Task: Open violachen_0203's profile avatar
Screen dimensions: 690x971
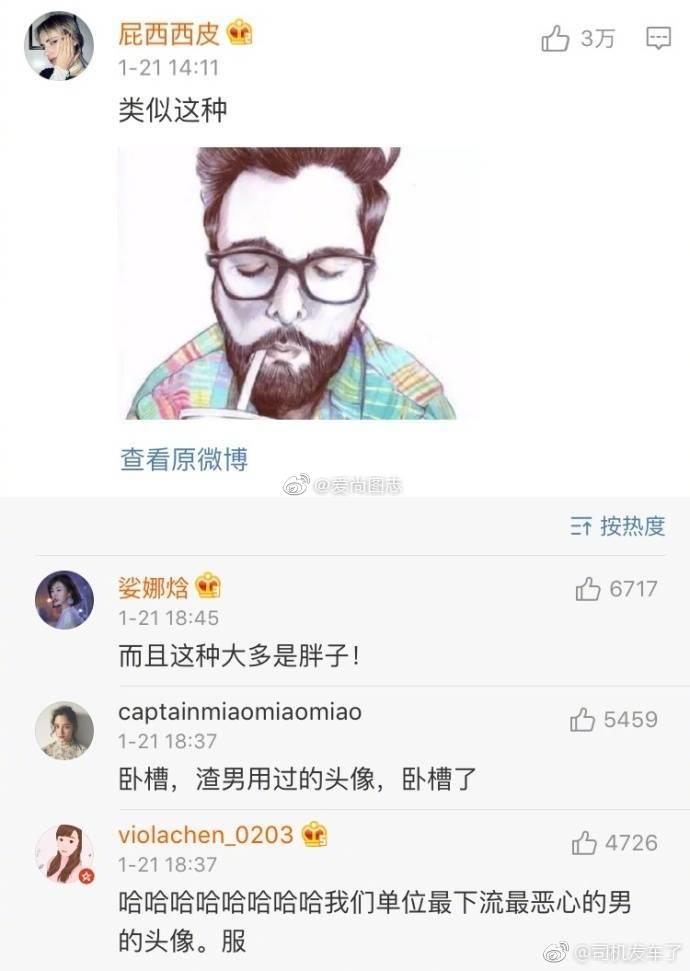Action: pyautogui.click(x=64, y=854)
